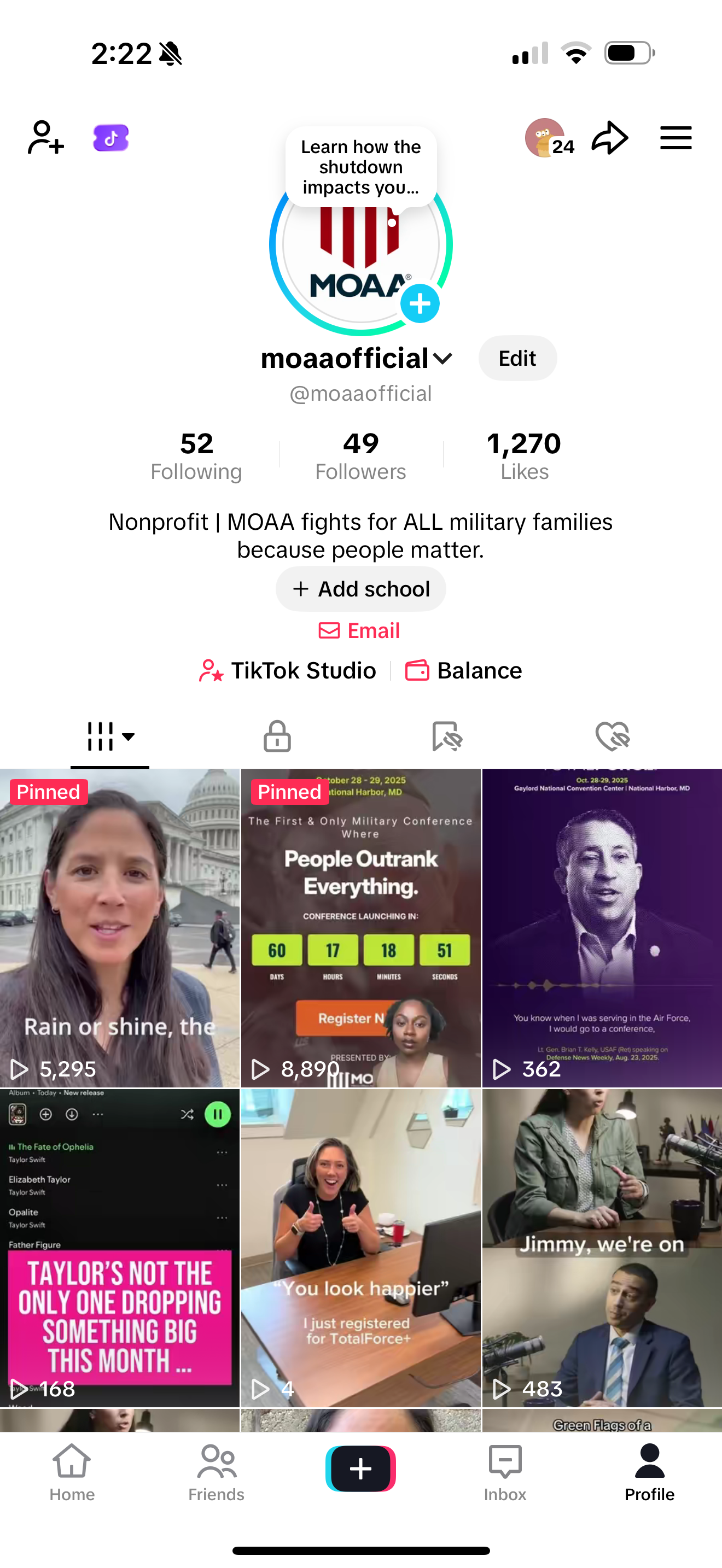This screenshot has width=722, height=1568.
Task: Create a new post with plus button
Action: coord(360,1469)
